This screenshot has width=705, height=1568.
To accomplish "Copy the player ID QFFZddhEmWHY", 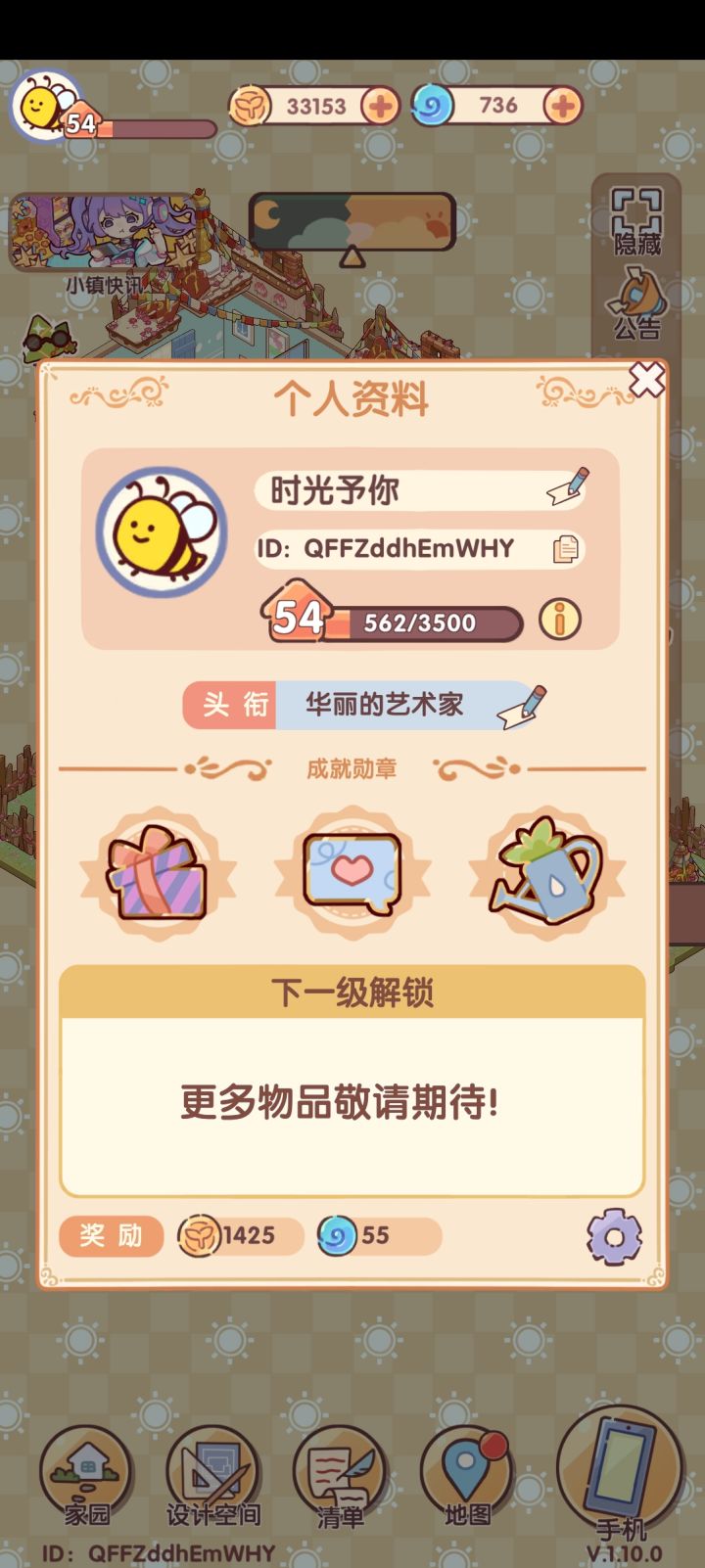I will click(x=563, y=549).
